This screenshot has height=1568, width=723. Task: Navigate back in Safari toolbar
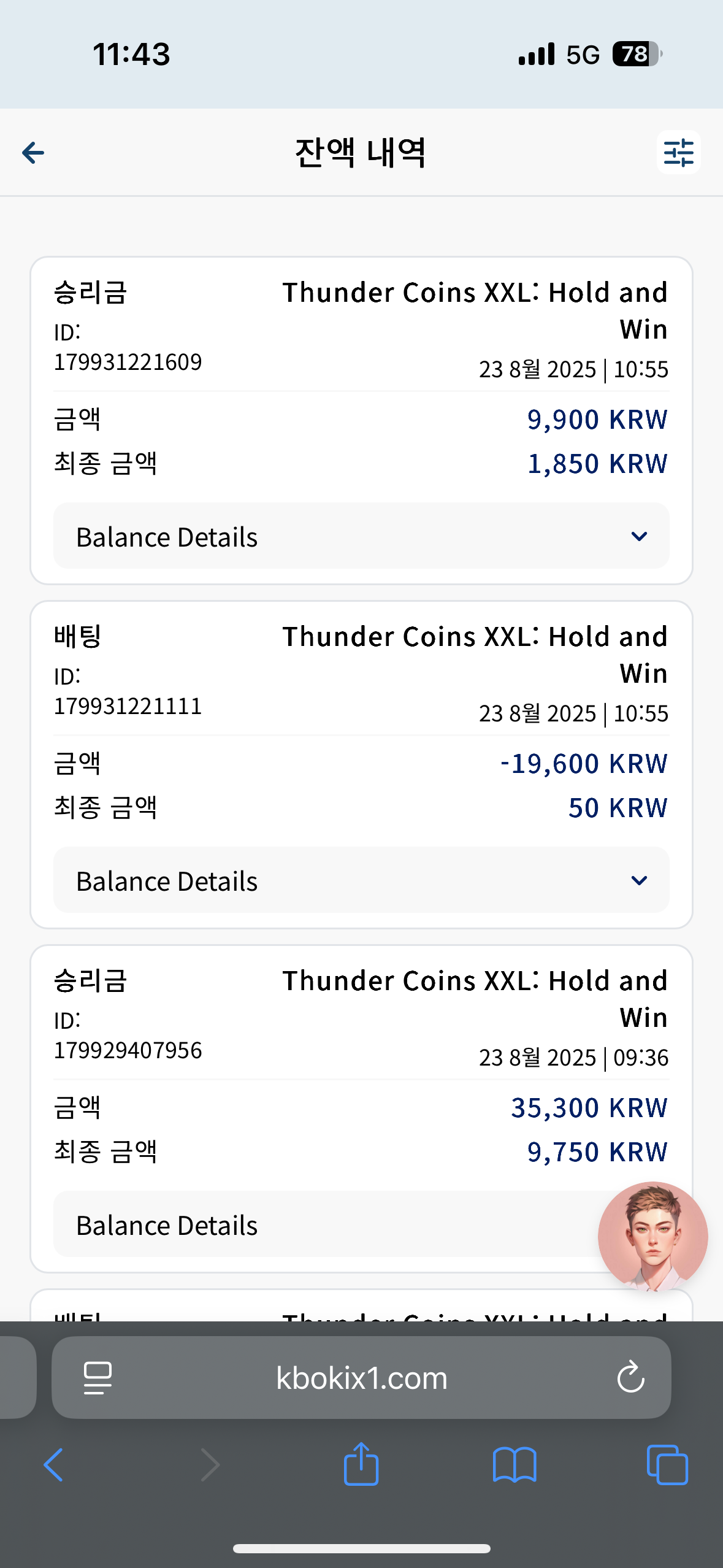53,1465
